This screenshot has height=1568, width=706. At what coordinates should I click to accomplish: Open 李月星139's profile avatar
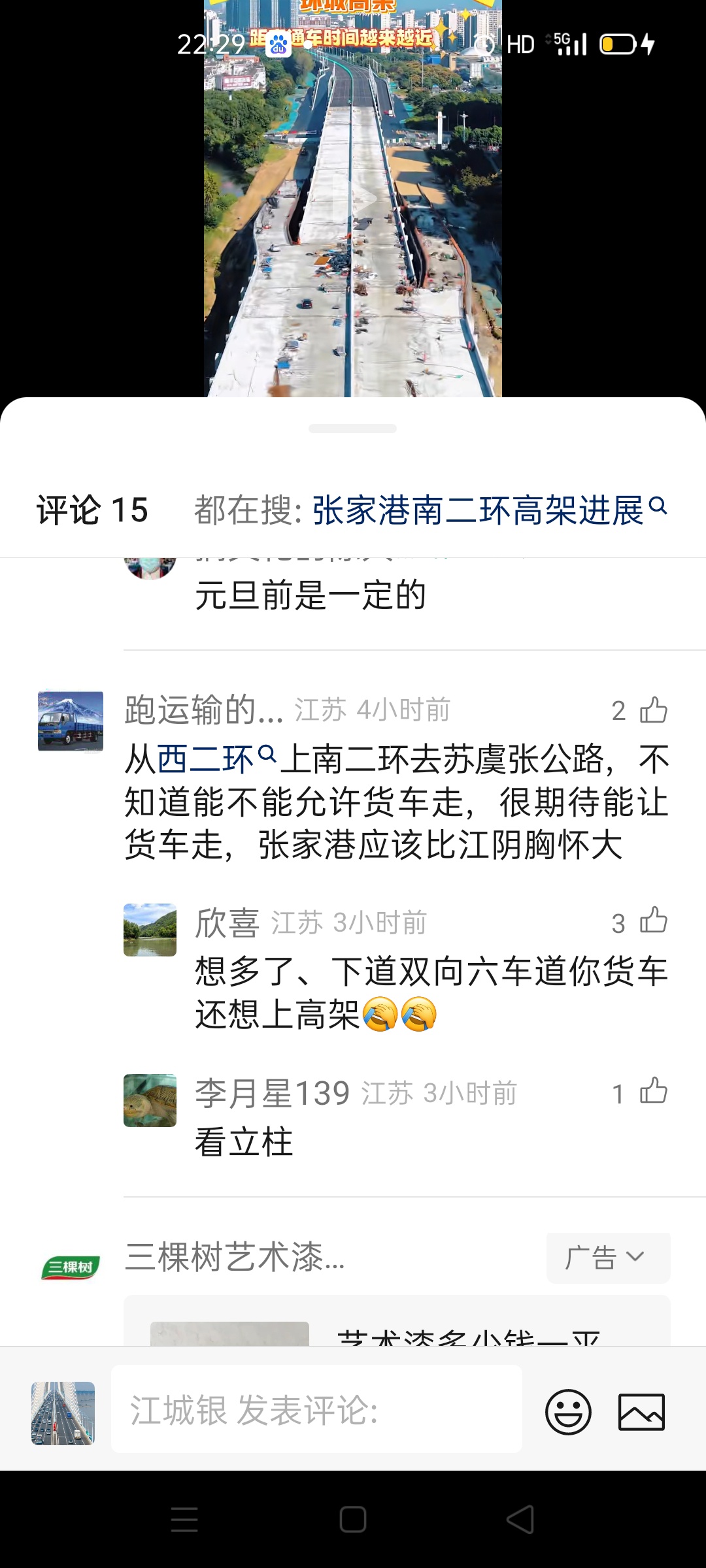[x=150, y=1100]
